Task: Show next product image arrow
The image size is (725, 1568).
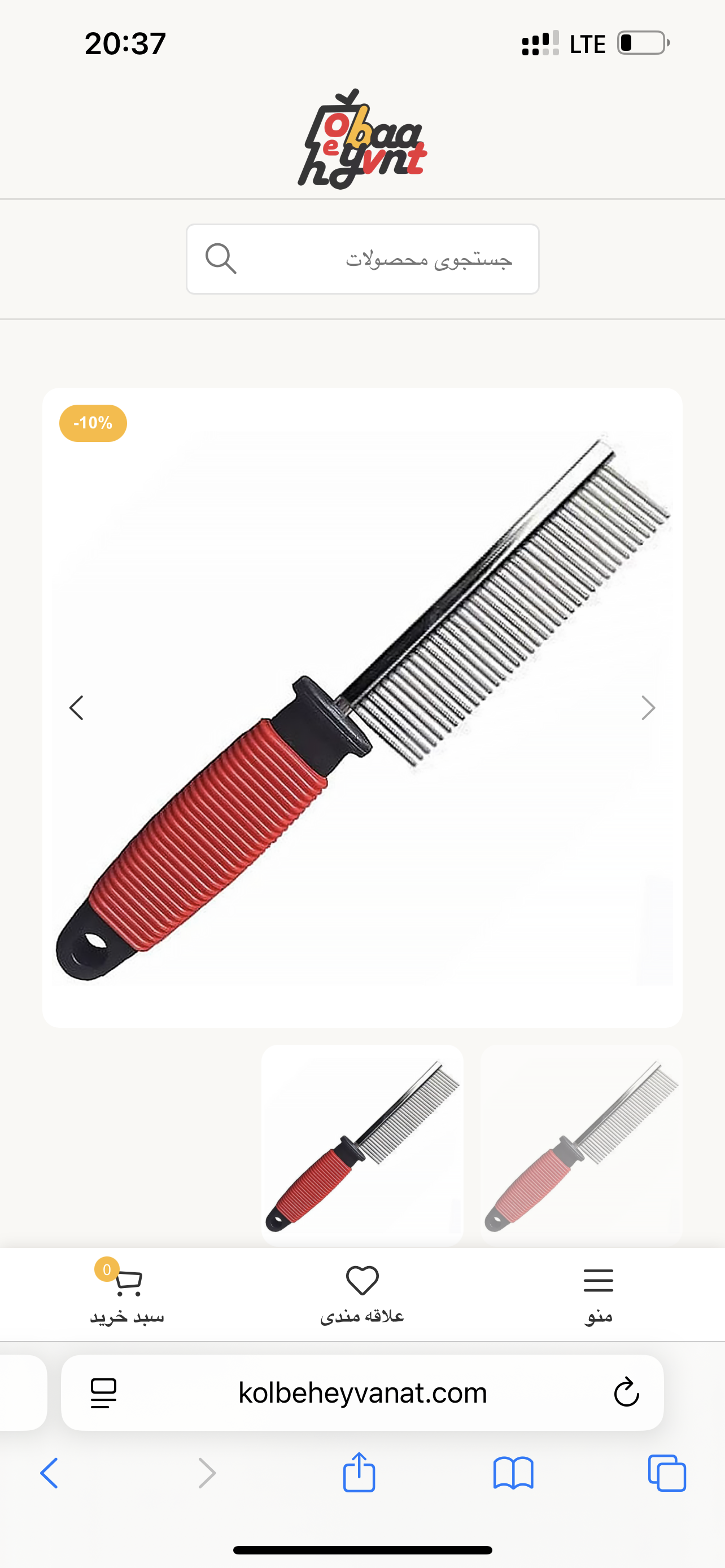Action: point(648,708)
